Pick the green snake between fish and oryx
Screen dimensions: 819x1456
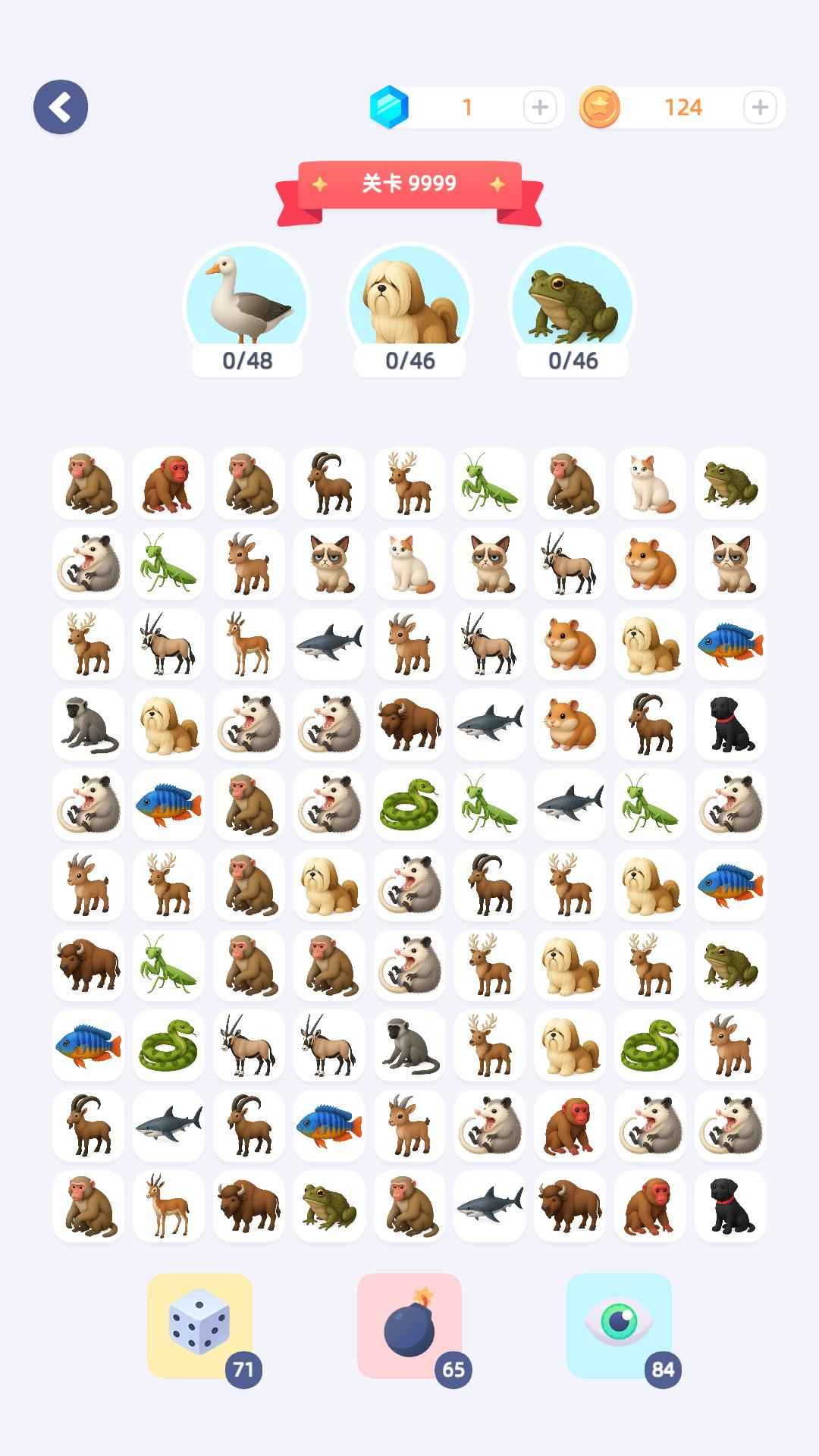[x=168, y=1046]
